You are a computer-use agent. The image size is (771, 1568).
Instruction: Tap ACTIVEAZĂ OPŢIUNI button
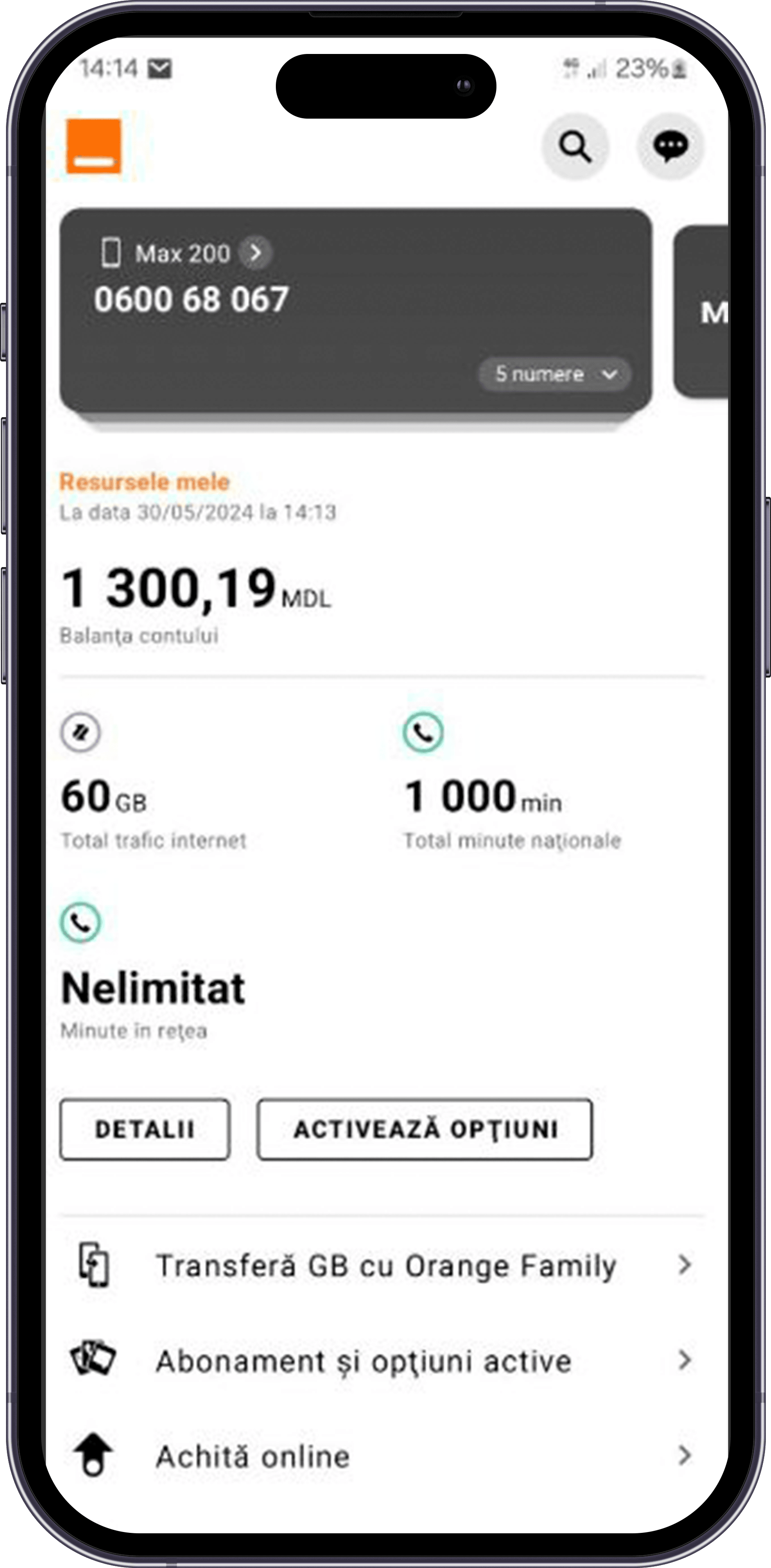point(425,1129)
